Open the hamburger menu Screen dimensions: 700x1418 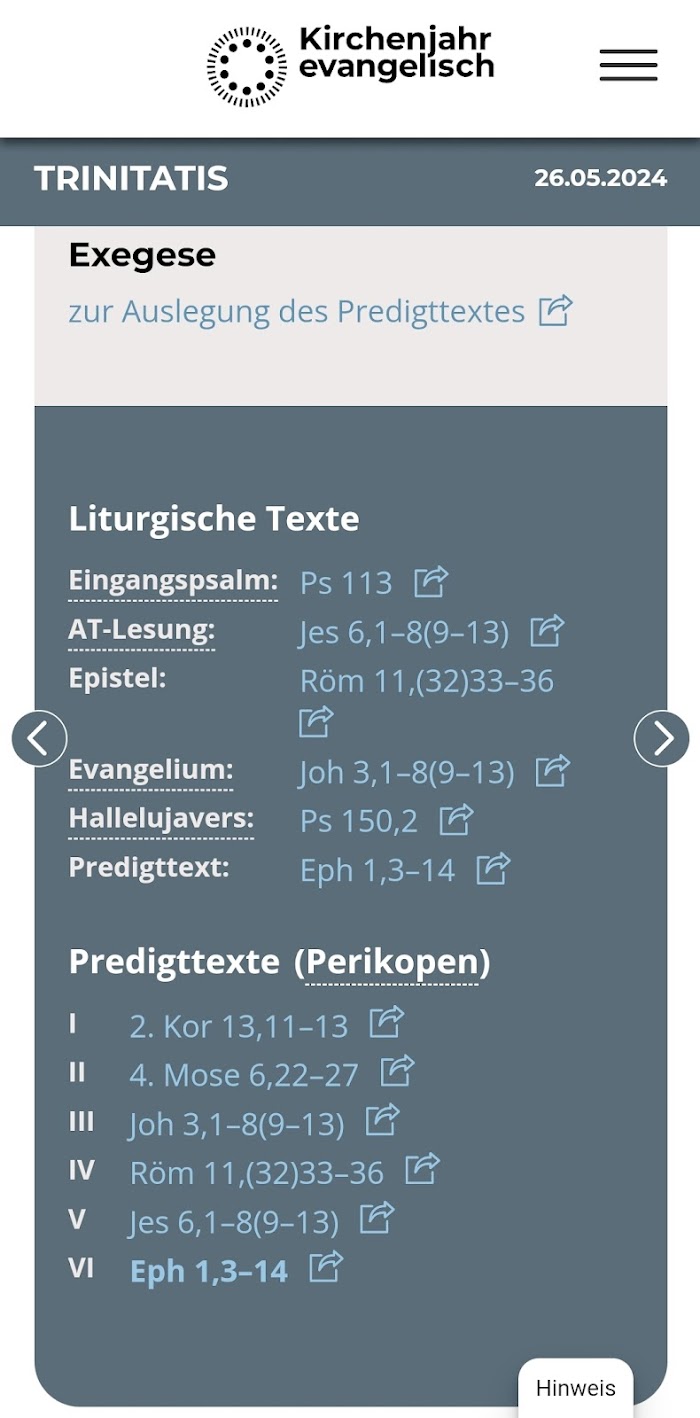pyautogui.click(x=628, y=65)
